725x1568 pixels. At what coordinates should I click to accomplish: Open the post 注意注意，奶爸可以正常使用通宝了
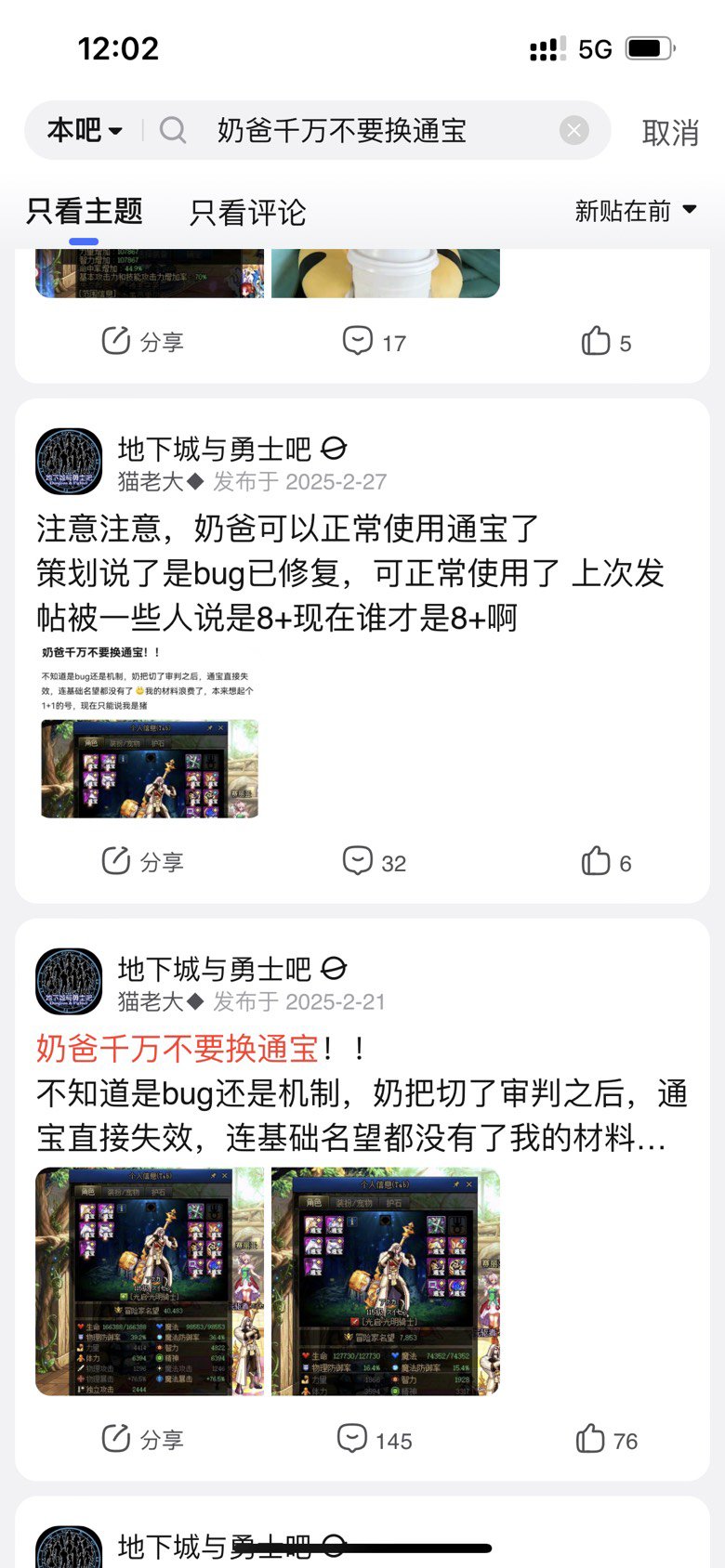[288, 528]
